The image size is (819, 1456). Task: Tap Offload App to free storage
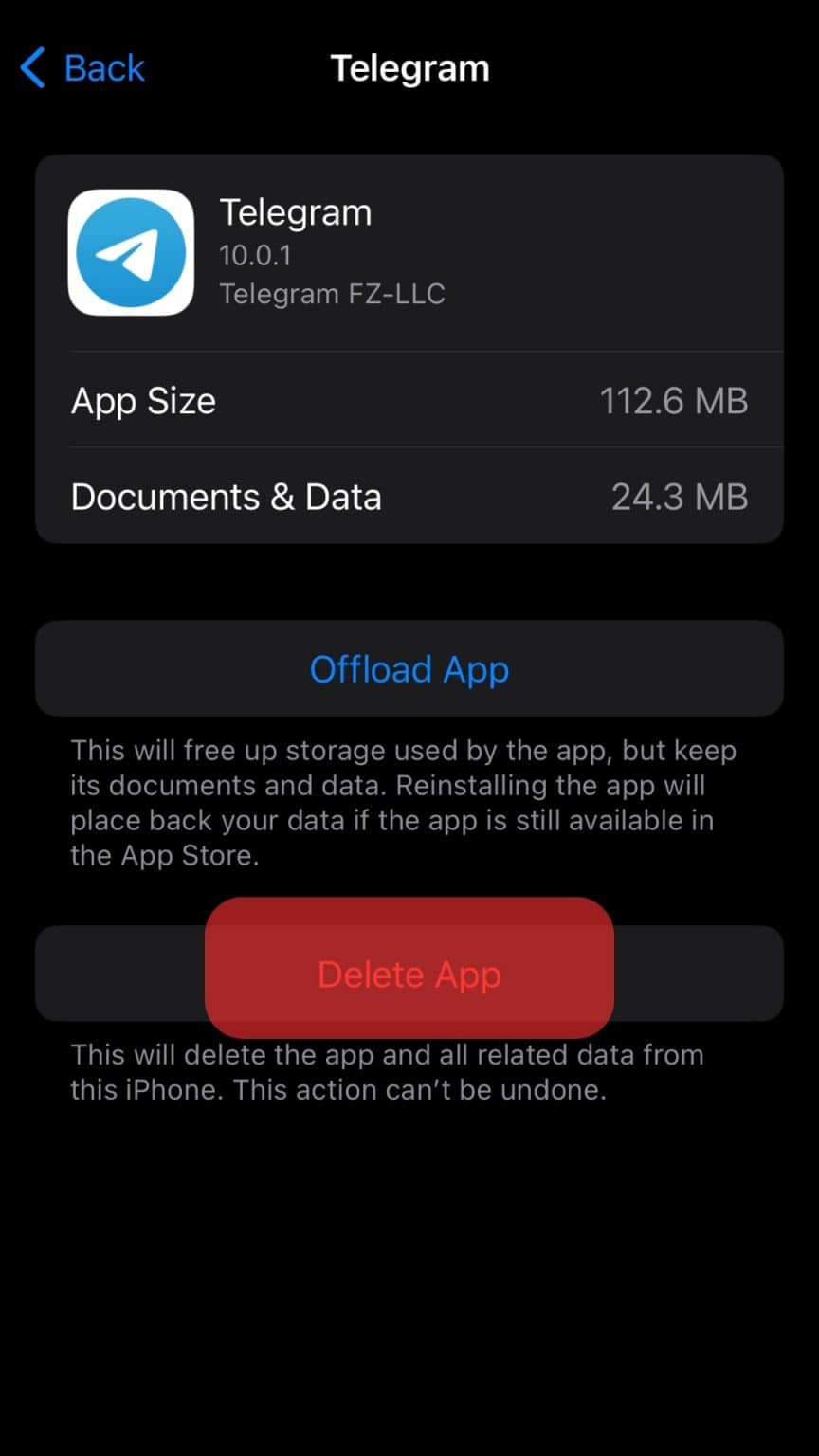pyautogui.click(x=409, y=668)
